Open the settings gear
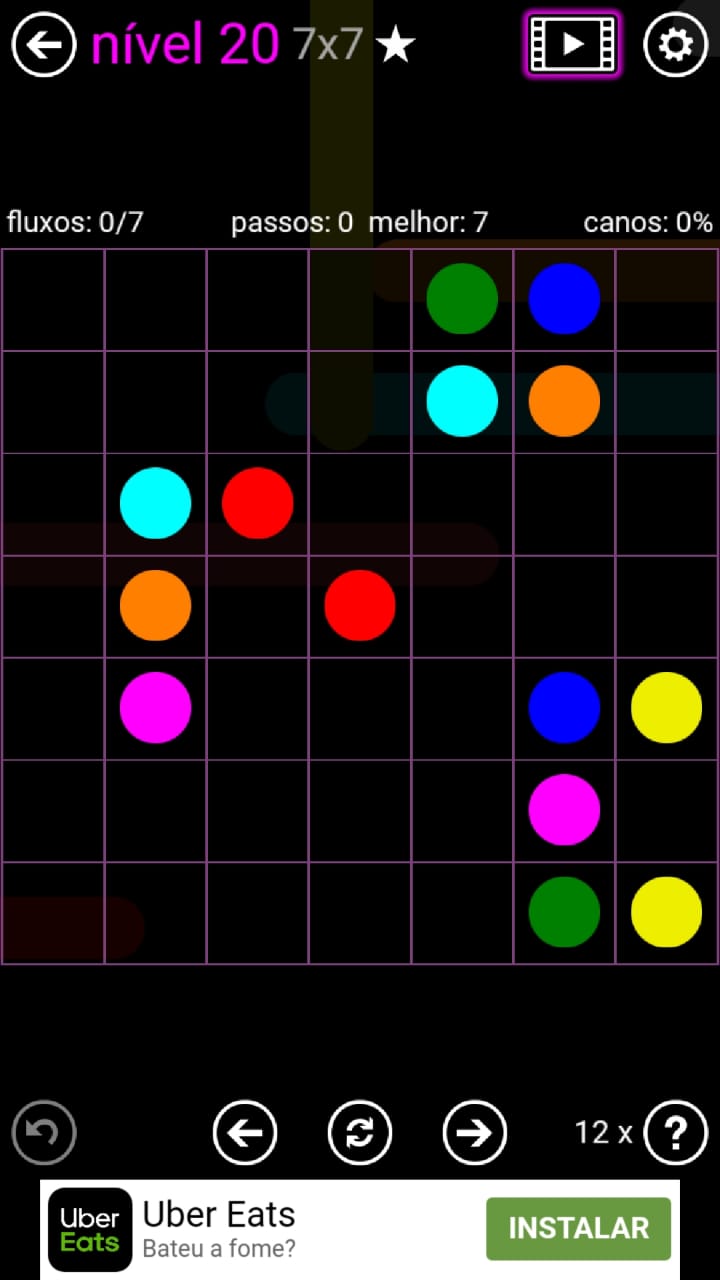 [676, 44]
